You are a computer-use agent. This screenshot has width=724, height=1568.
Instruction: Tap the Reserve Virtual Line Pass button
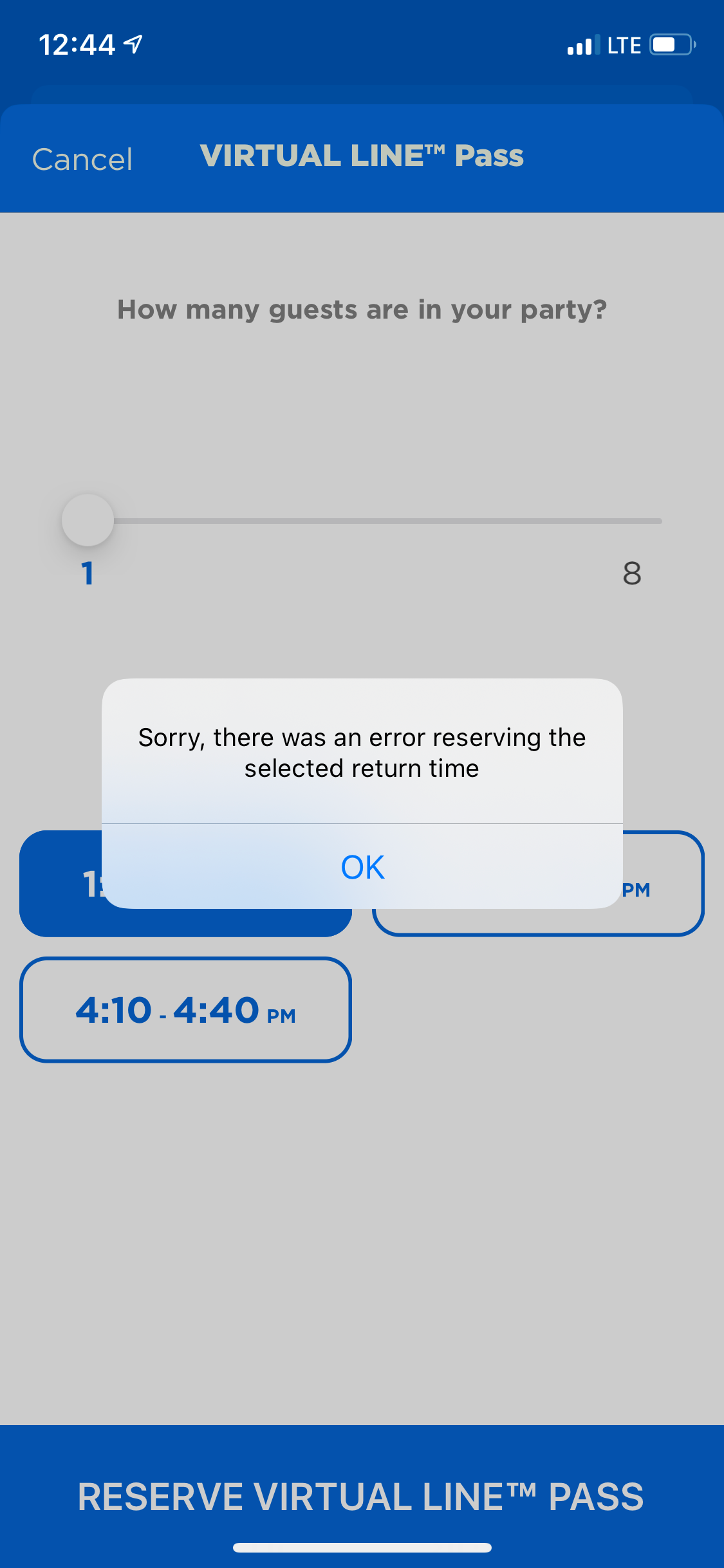pos(362,1495)
